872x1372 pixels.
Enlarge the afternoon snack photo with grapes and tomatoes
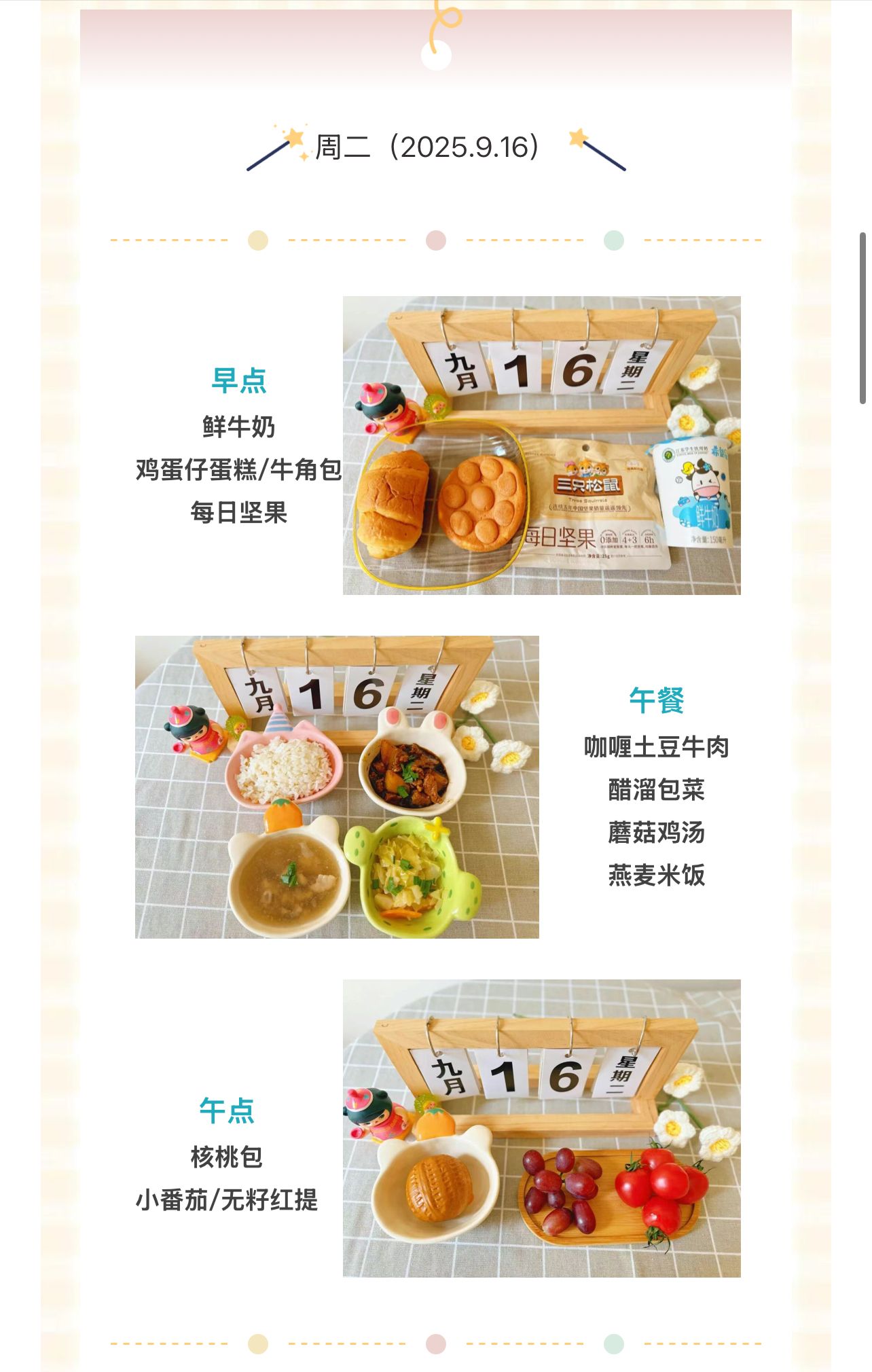pyautogui.click(x=541, y=1128)
